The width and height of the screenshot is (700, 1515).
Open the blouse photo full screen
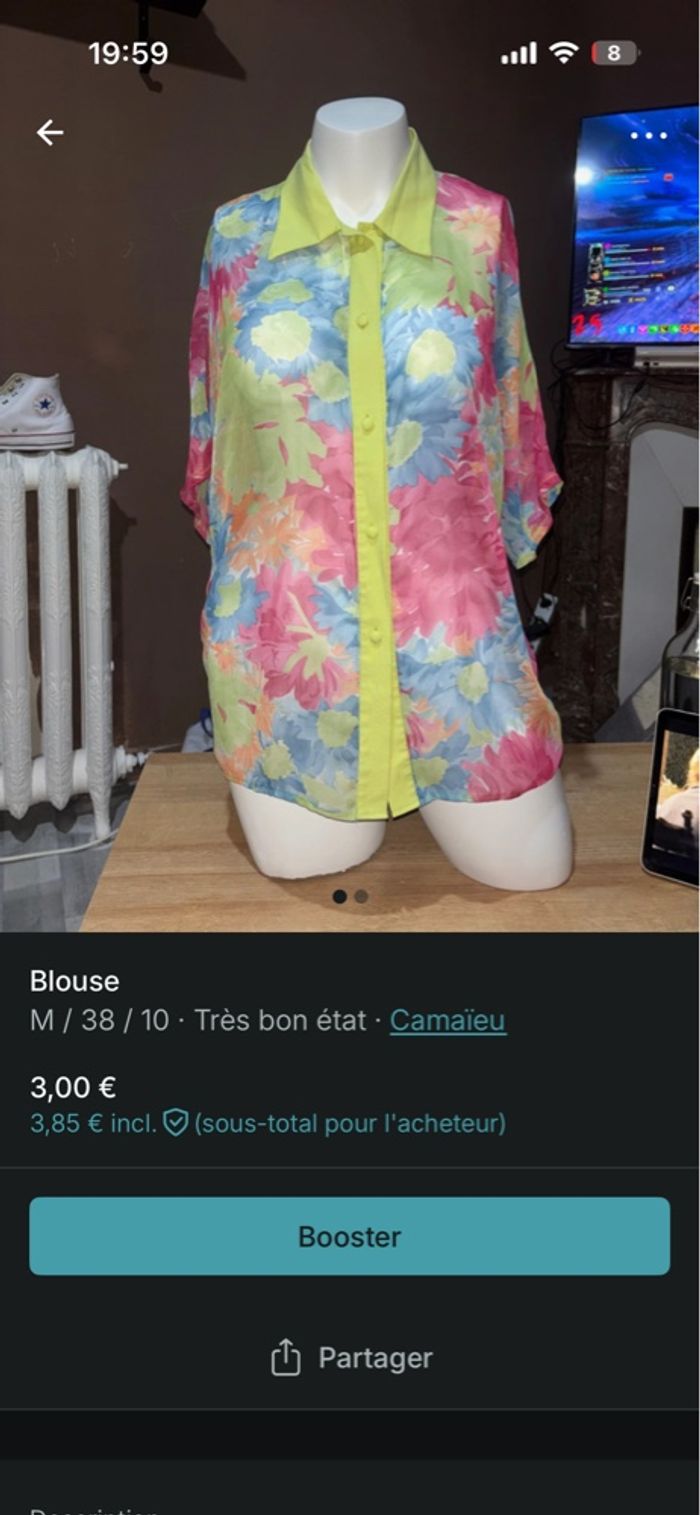[370, 500]
